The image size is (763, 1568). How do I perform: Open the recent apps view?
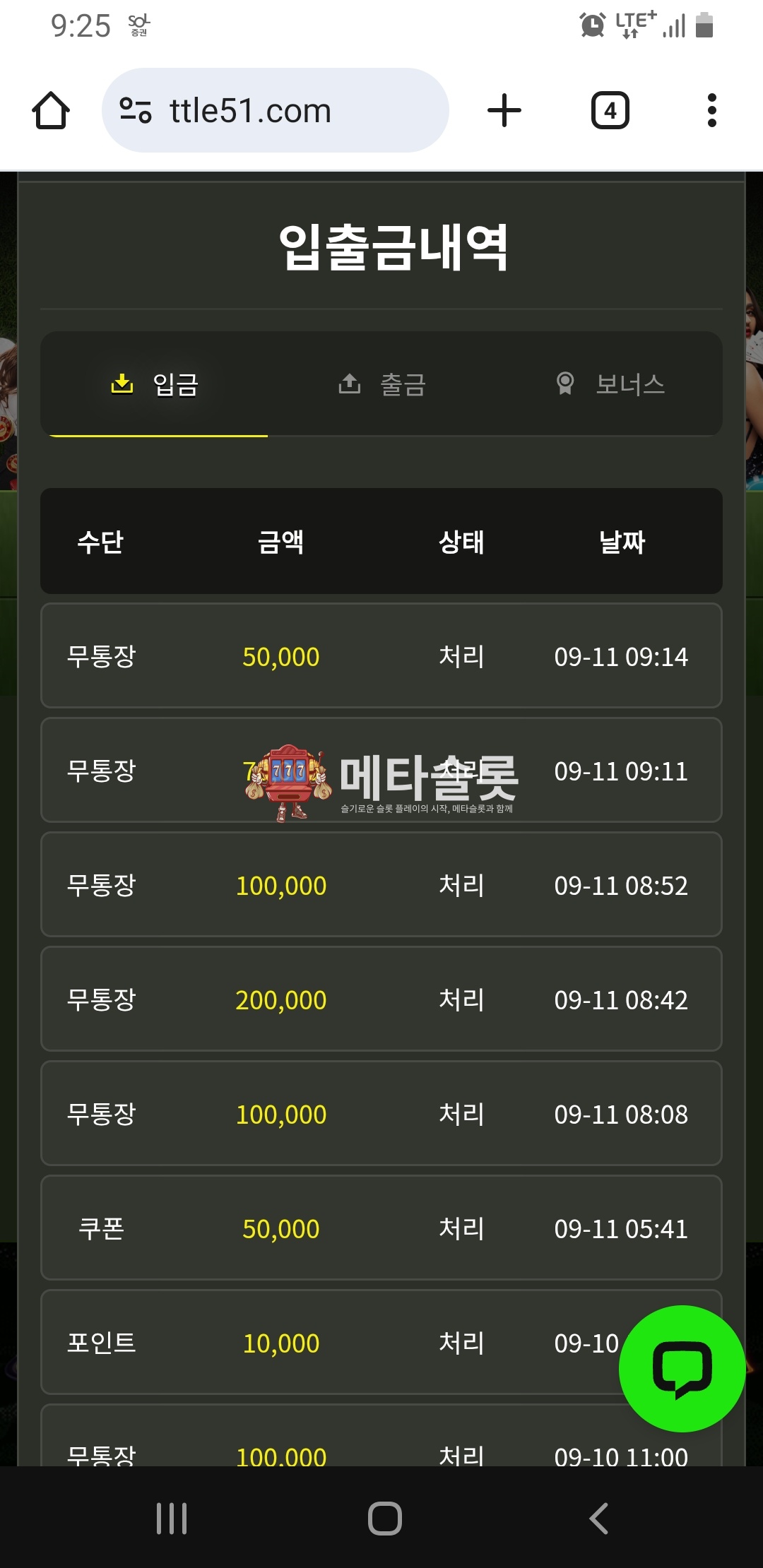(172, 1518)
